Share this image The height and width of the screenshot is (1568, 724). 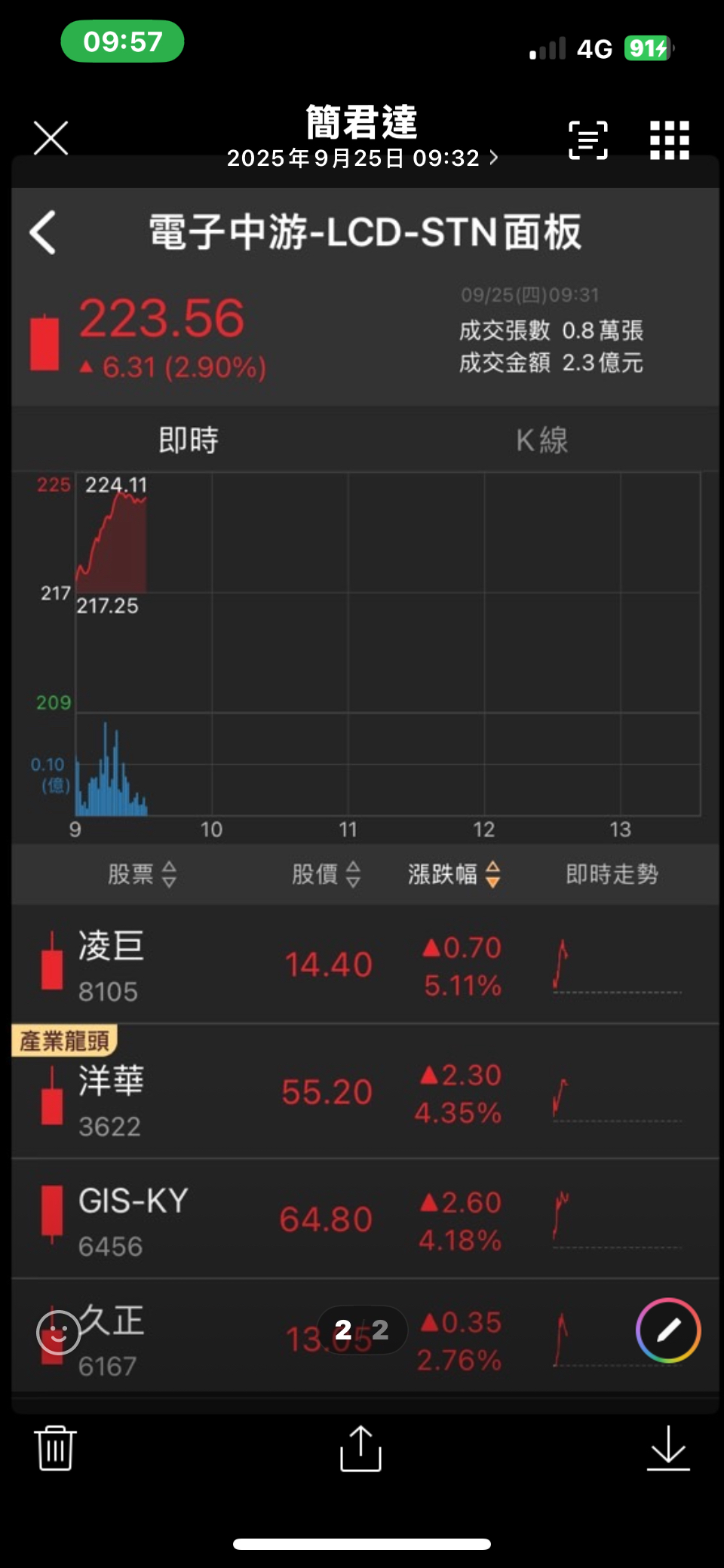coord(360,1447)
